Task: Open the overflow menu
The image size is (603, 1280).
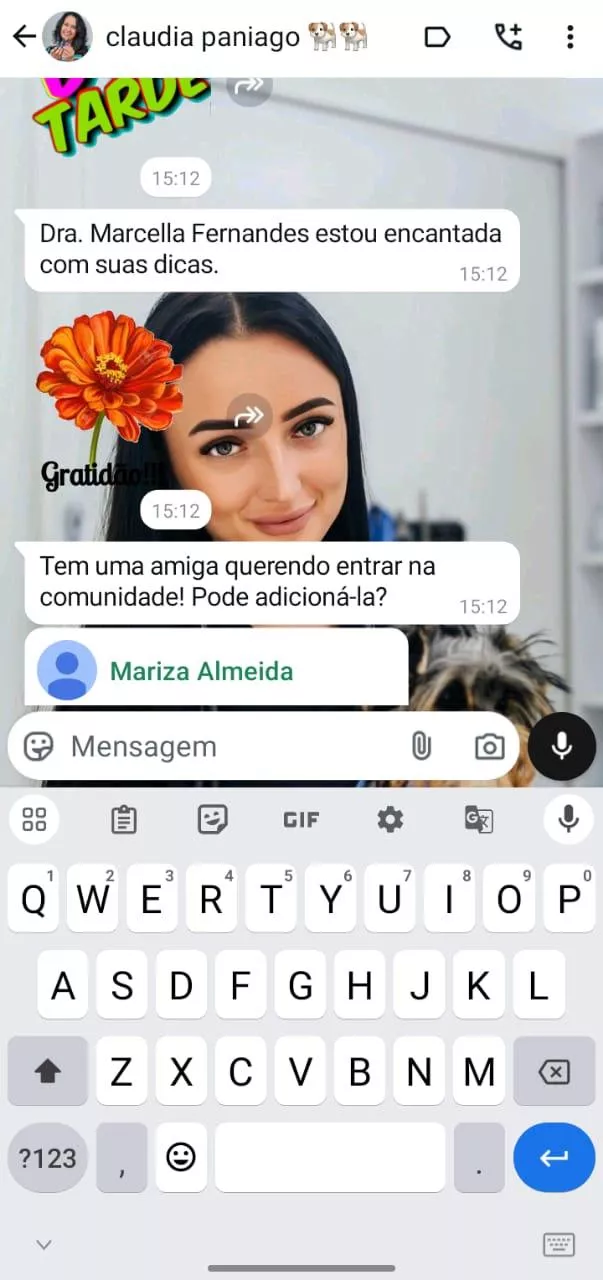Action: [x=570, y=37]
